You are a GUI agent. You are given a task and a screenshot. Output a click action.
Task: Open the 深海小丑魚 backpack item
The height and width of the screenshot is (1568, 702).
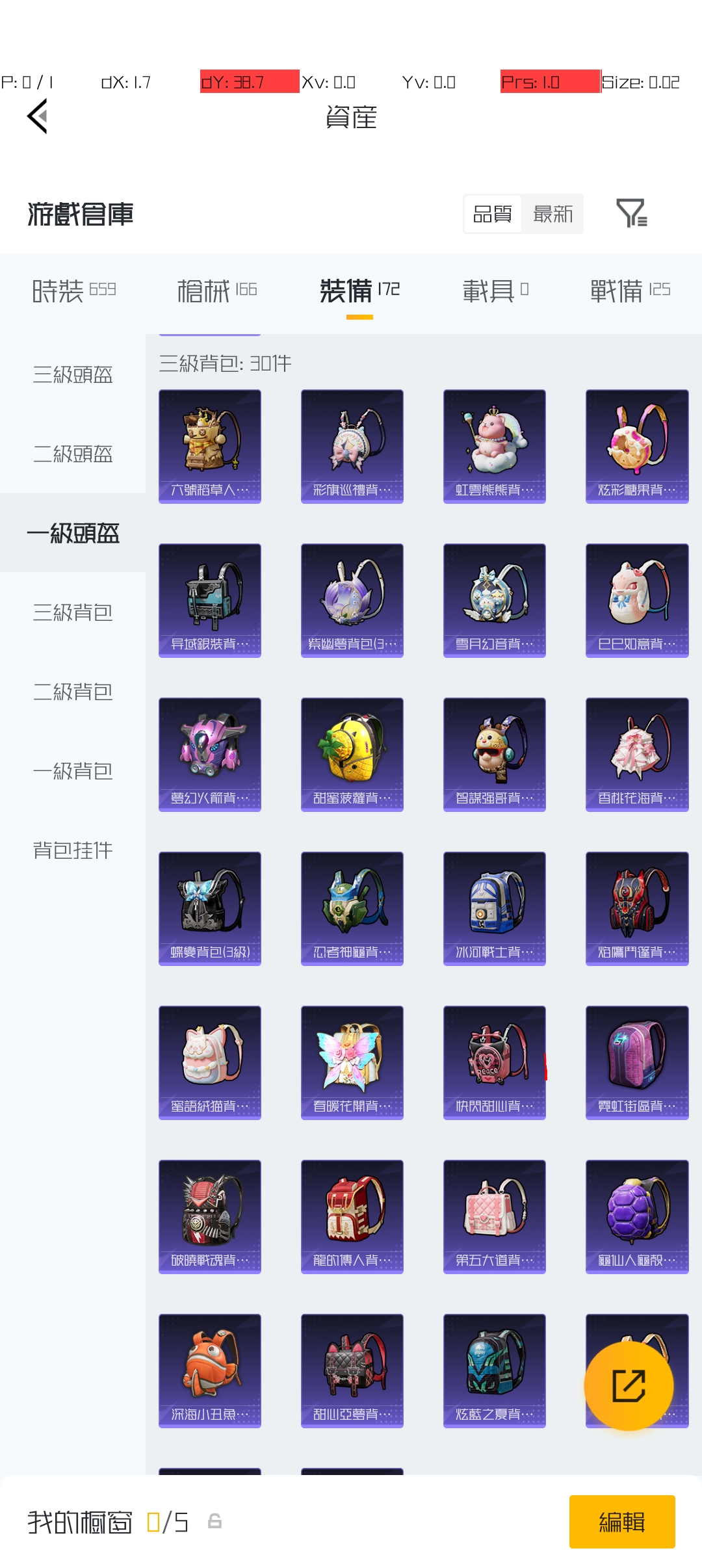210,1371
